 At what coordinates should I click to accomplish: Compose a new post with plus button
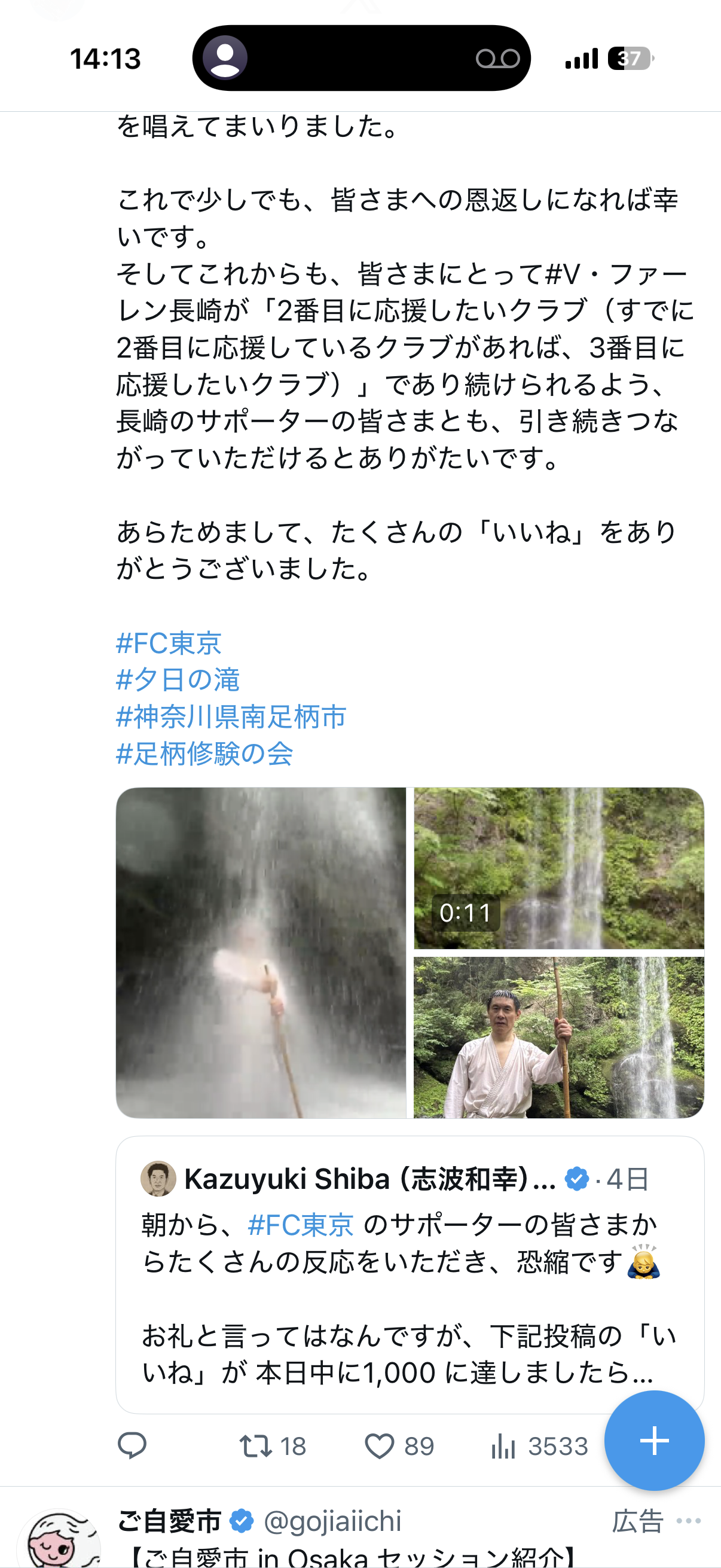coord(654,1440)
